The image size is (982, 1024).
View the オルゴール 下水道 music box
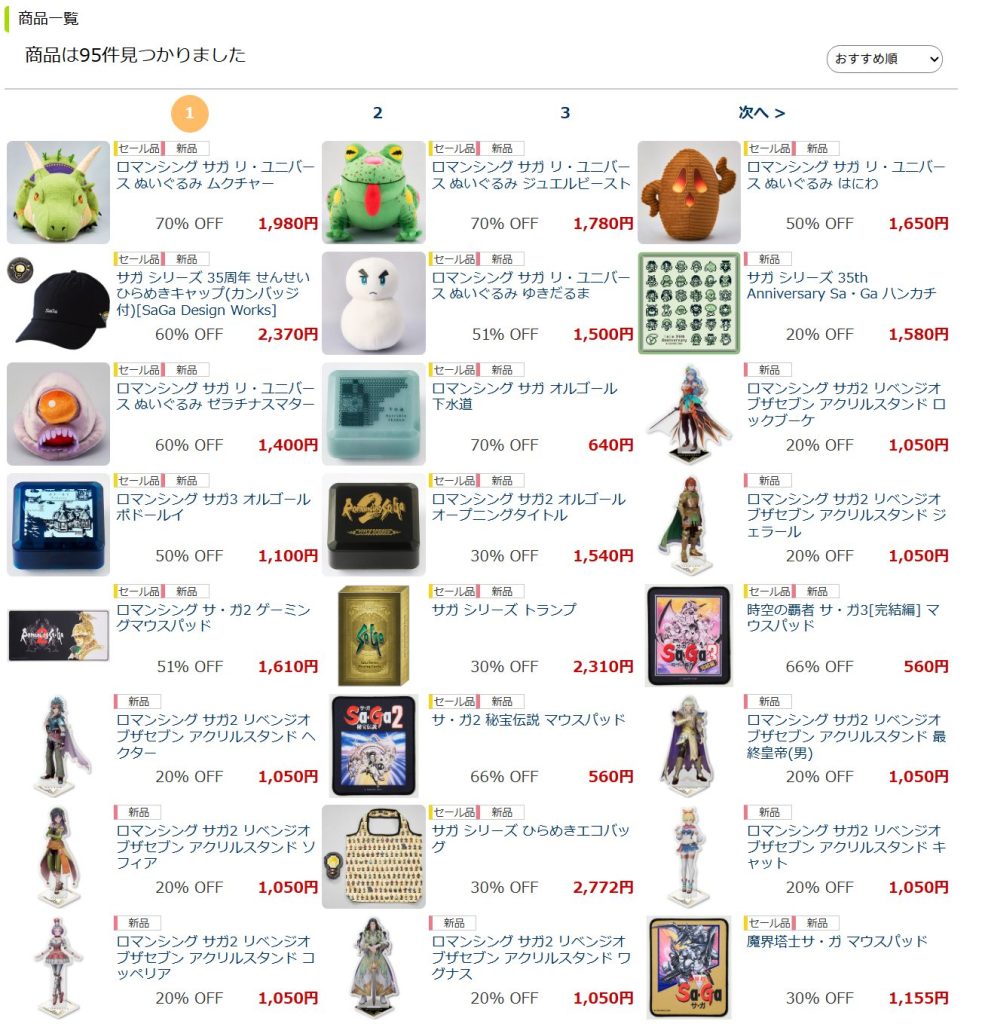[x=524, y=396]
